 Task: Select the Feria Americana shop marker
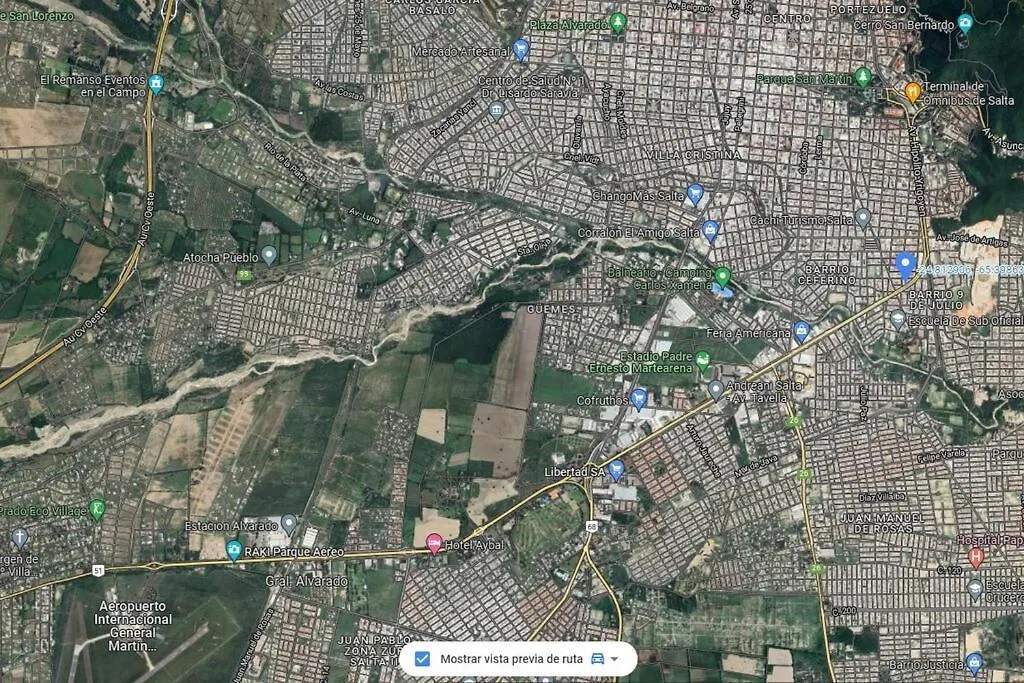click(x=800, y=330)
